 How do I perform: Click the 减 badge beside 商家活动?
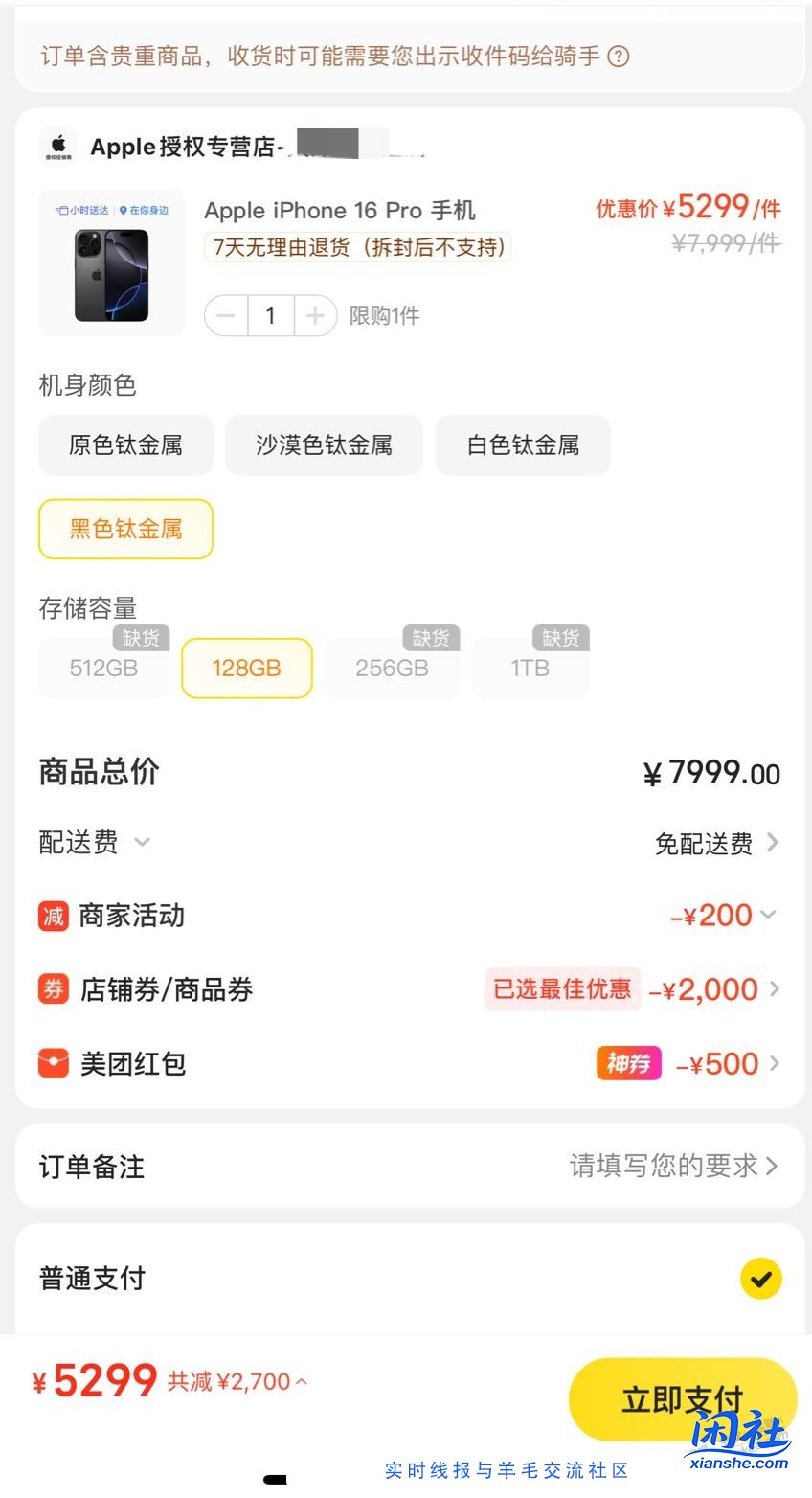pyautogui.click(x=53, y=916)
